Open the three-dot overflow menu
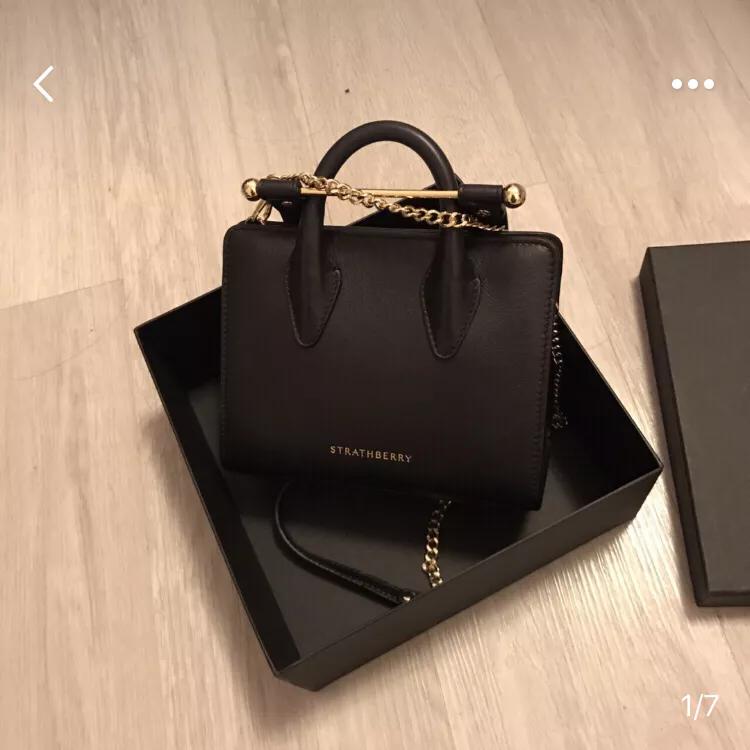750x750 pixels. coord(692,84)
